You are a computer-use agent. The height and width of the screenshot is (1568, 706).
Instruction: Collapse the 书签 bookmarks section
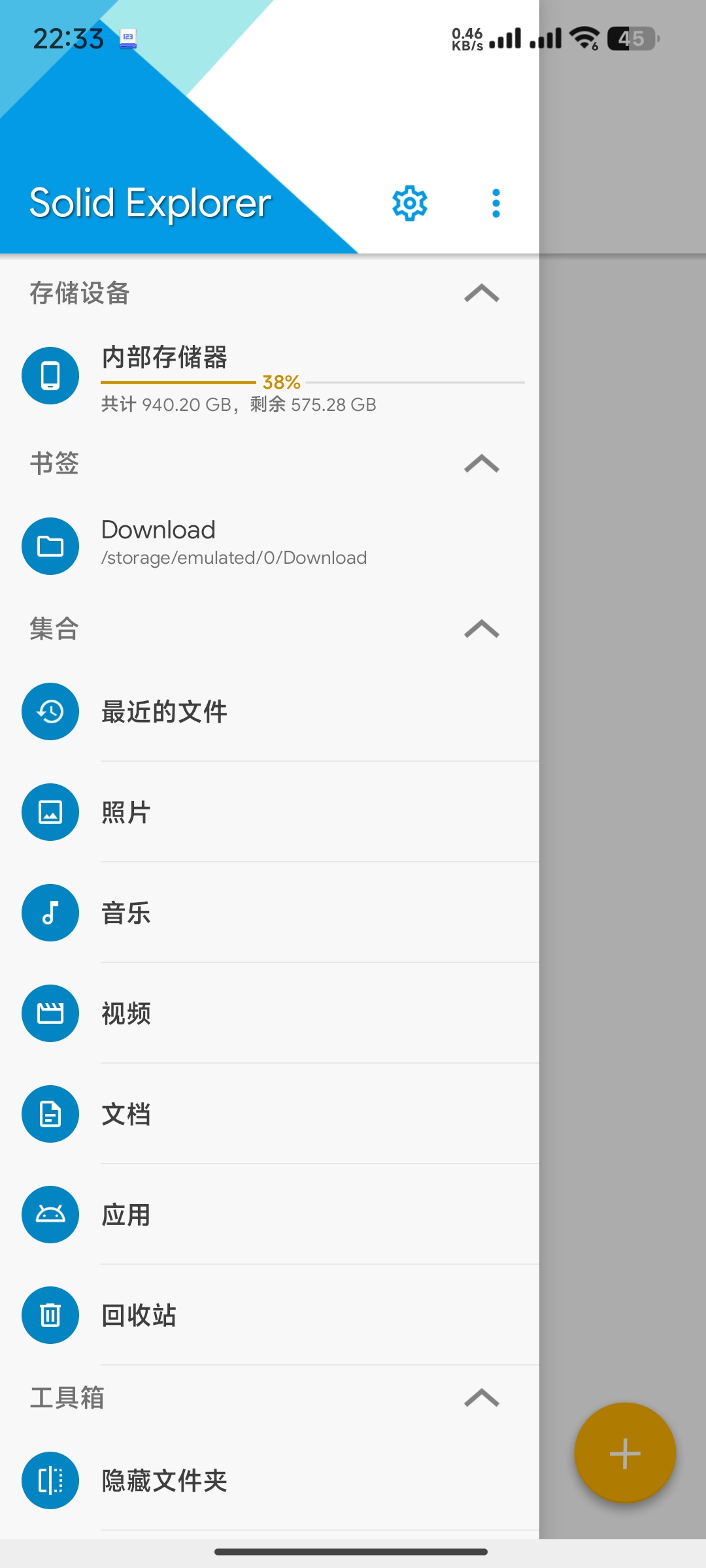(x=482, y=464)
